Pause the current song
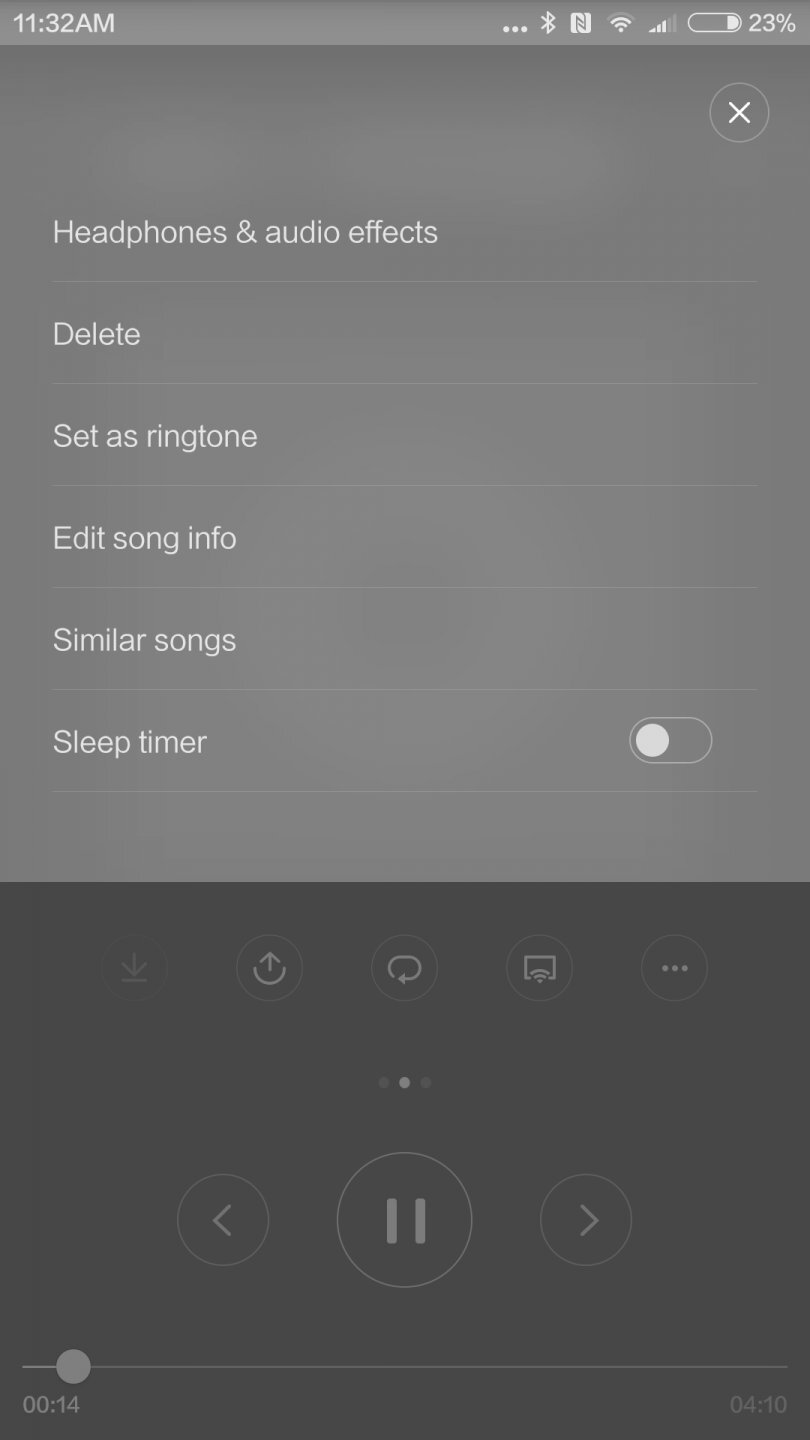The width and height of the screenshot is (810, 1440). [404, 1220]
